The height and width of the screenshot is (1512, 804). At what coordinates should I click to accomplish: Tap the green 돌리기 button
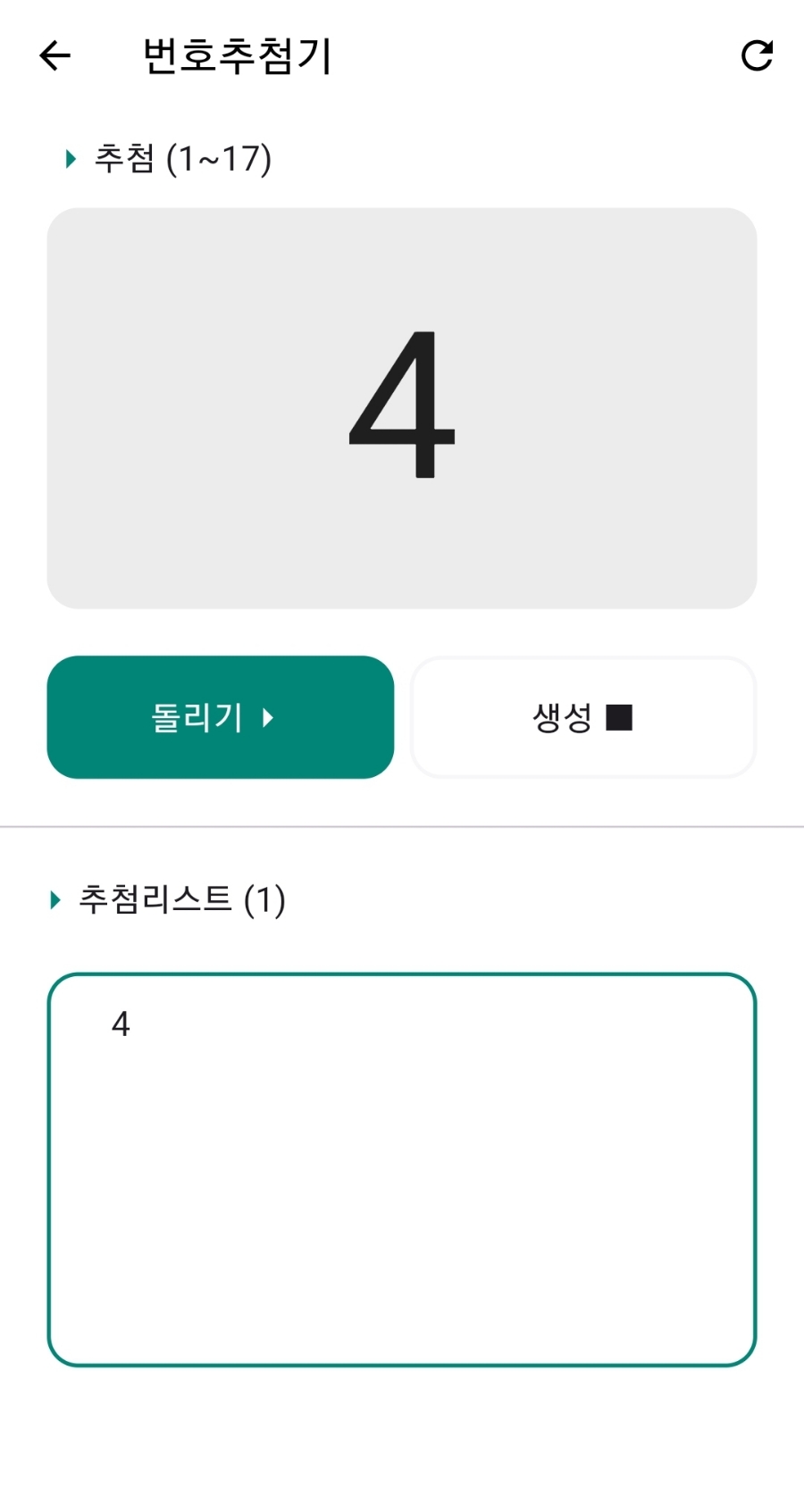point(220,717)
